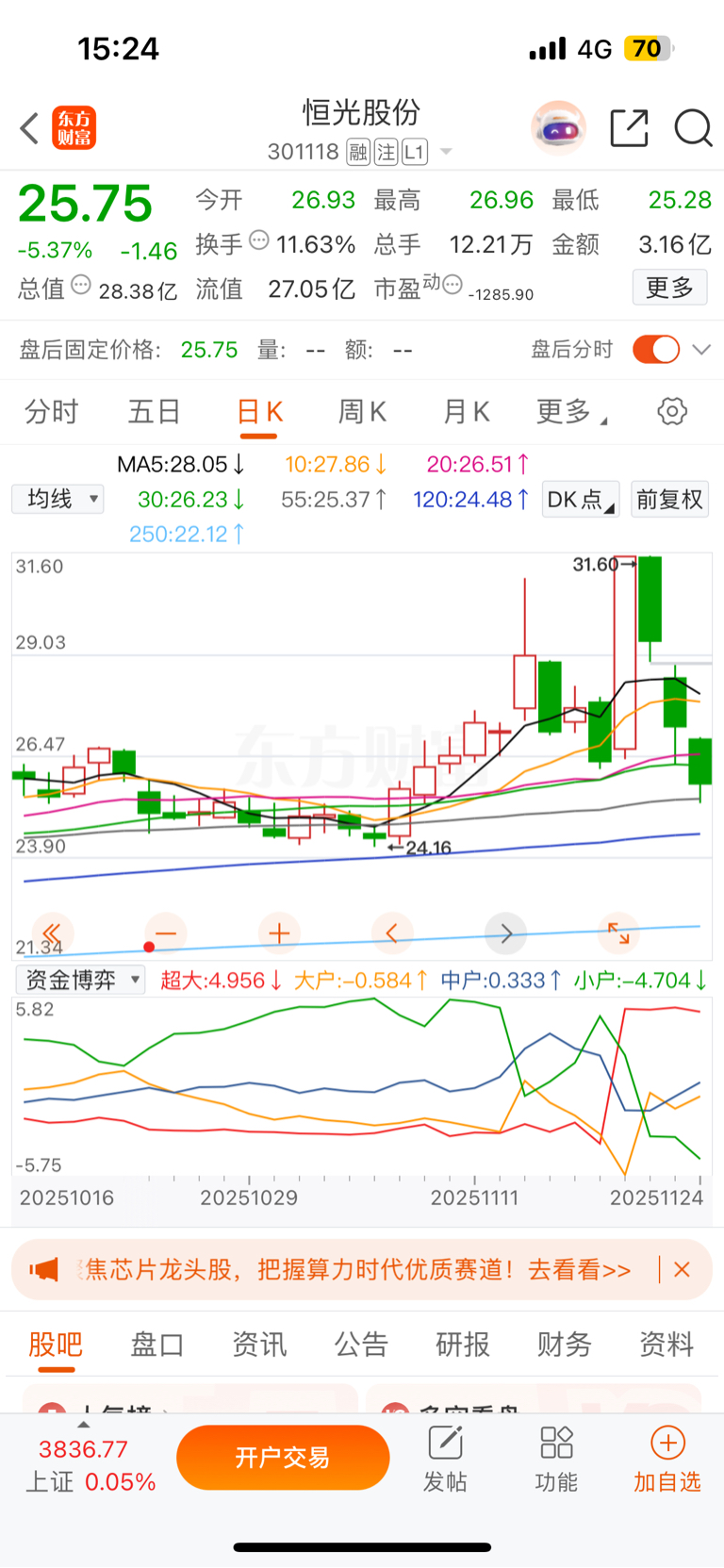Go back using the arrow
The height and width of the screenshot is (1568, 724).
(x=29, y=128)
